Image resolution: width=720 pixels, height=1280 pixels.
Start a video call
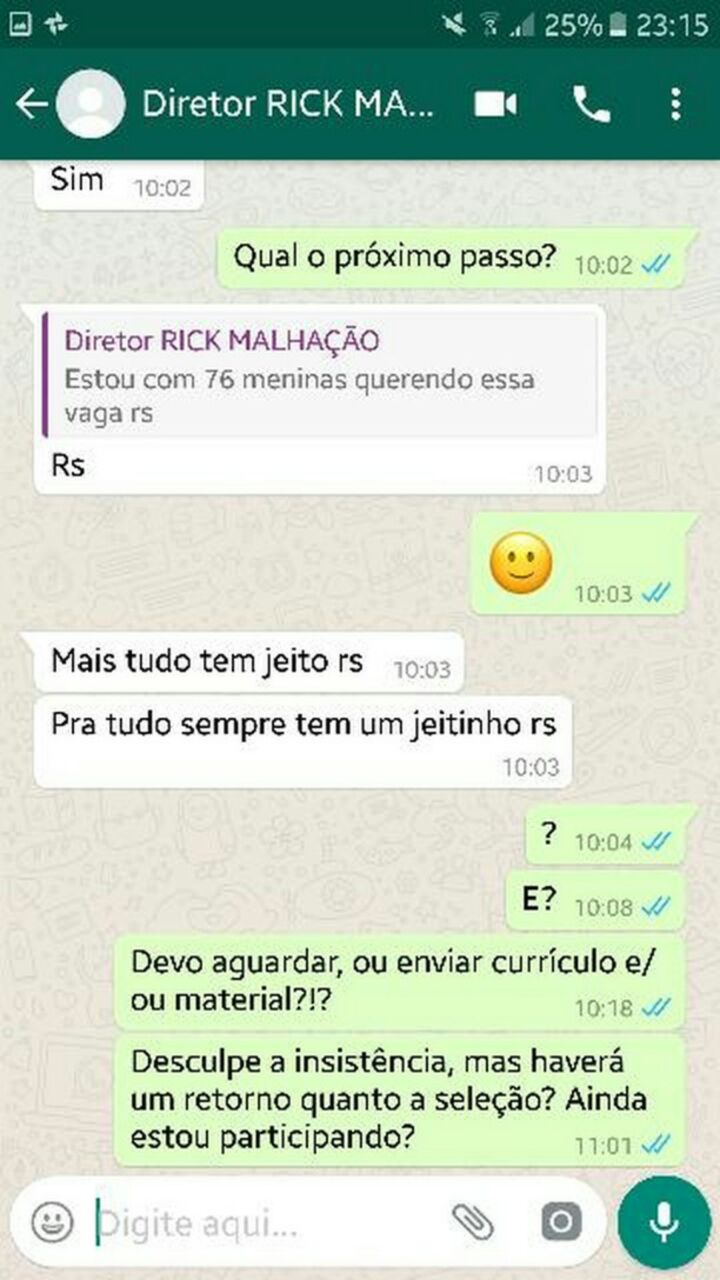coord(495,104)
